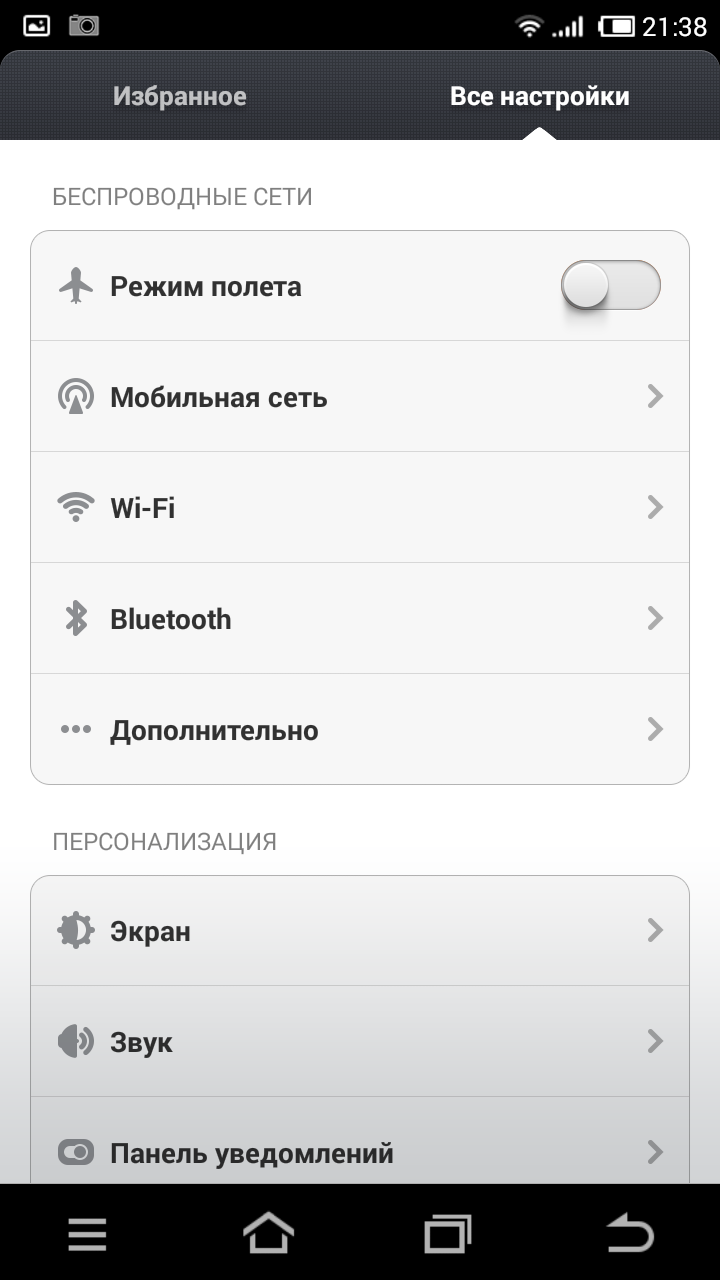Open the Wi-Fi settings row
The image size is (720, 1280).
point(360,508)
